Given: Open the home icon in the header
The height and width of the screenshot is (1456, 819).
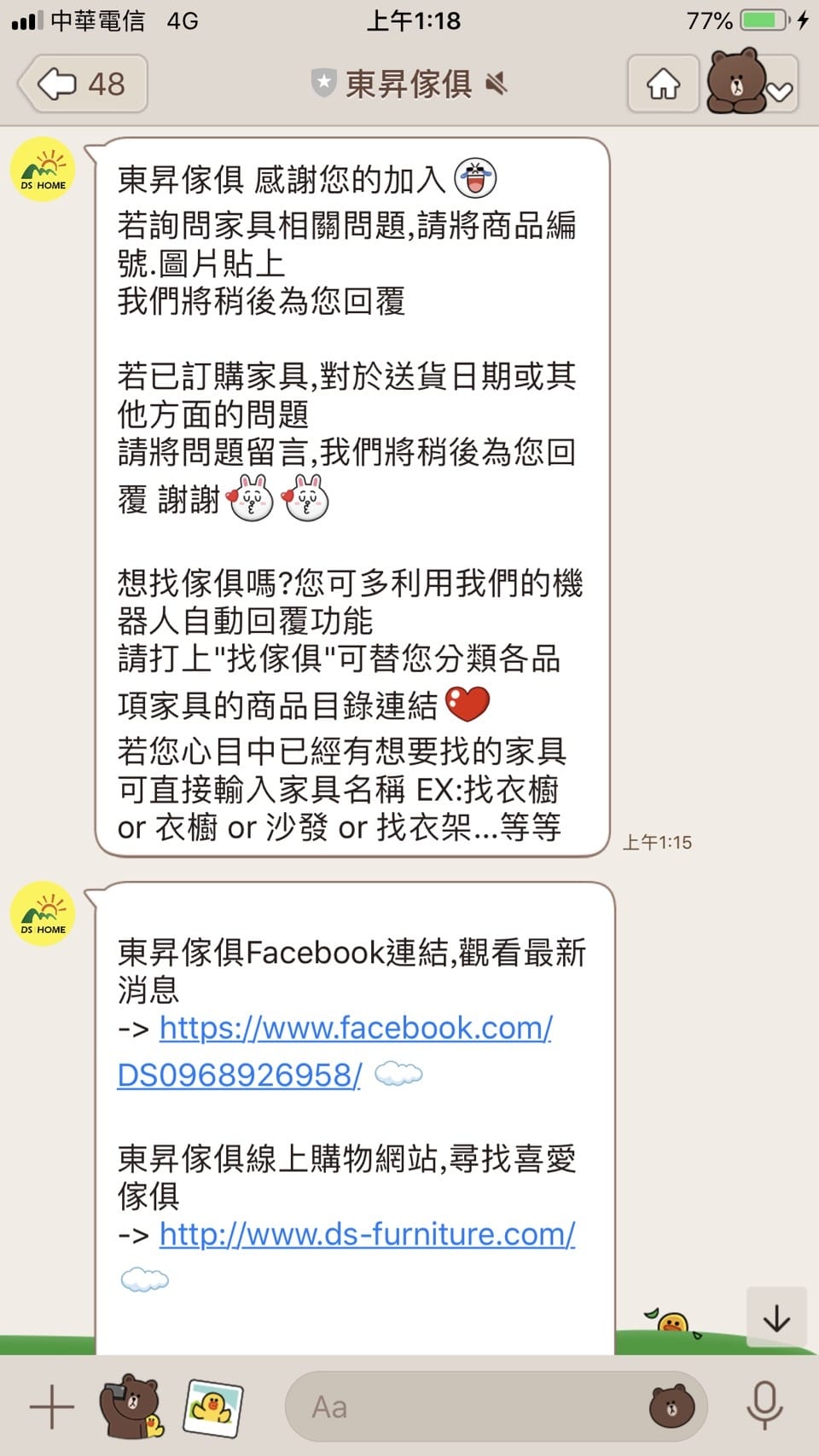Looking at the screenshot, I should click(663, 84).
